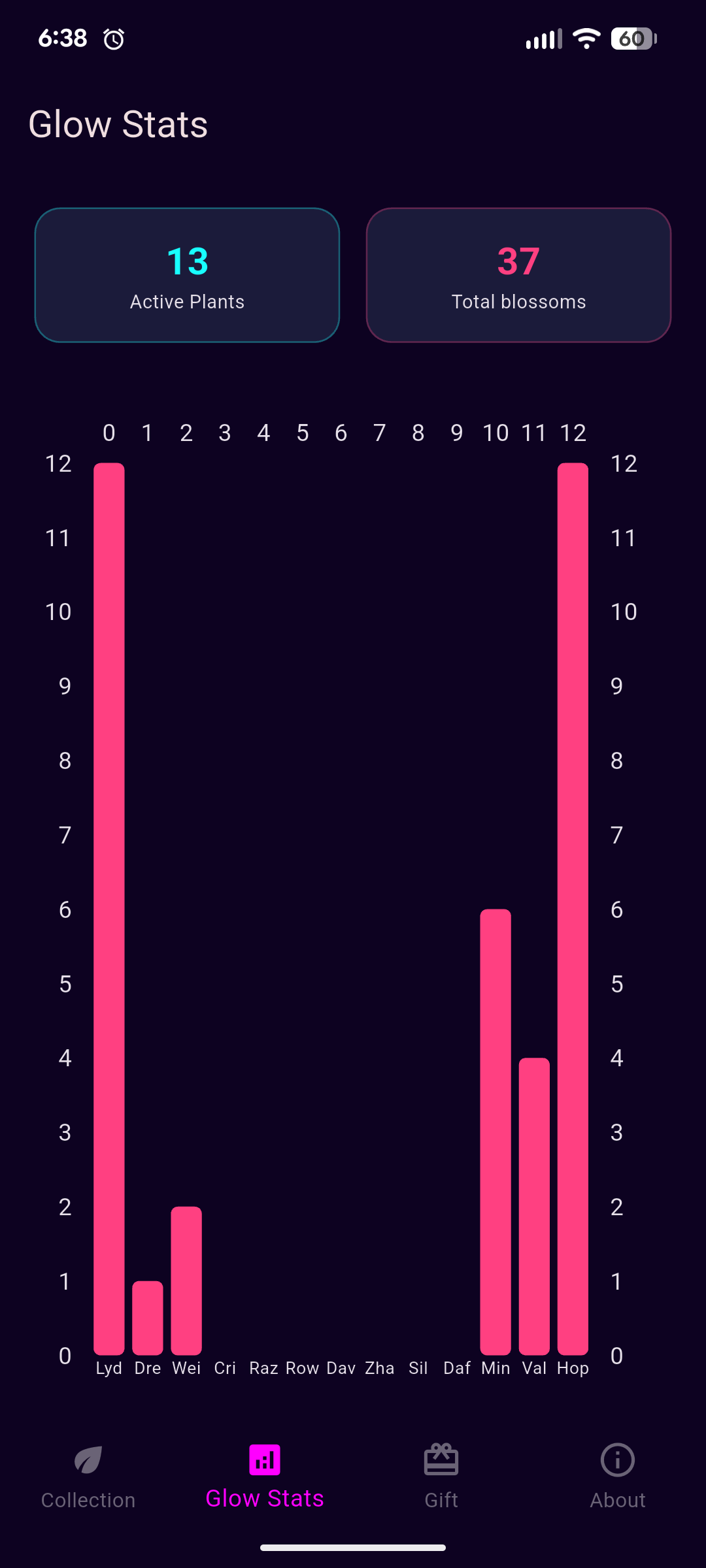Tap the Active Plants card
Image resolution: width=706 pixels, height=1568 pixels.
[x=187, y=274]
